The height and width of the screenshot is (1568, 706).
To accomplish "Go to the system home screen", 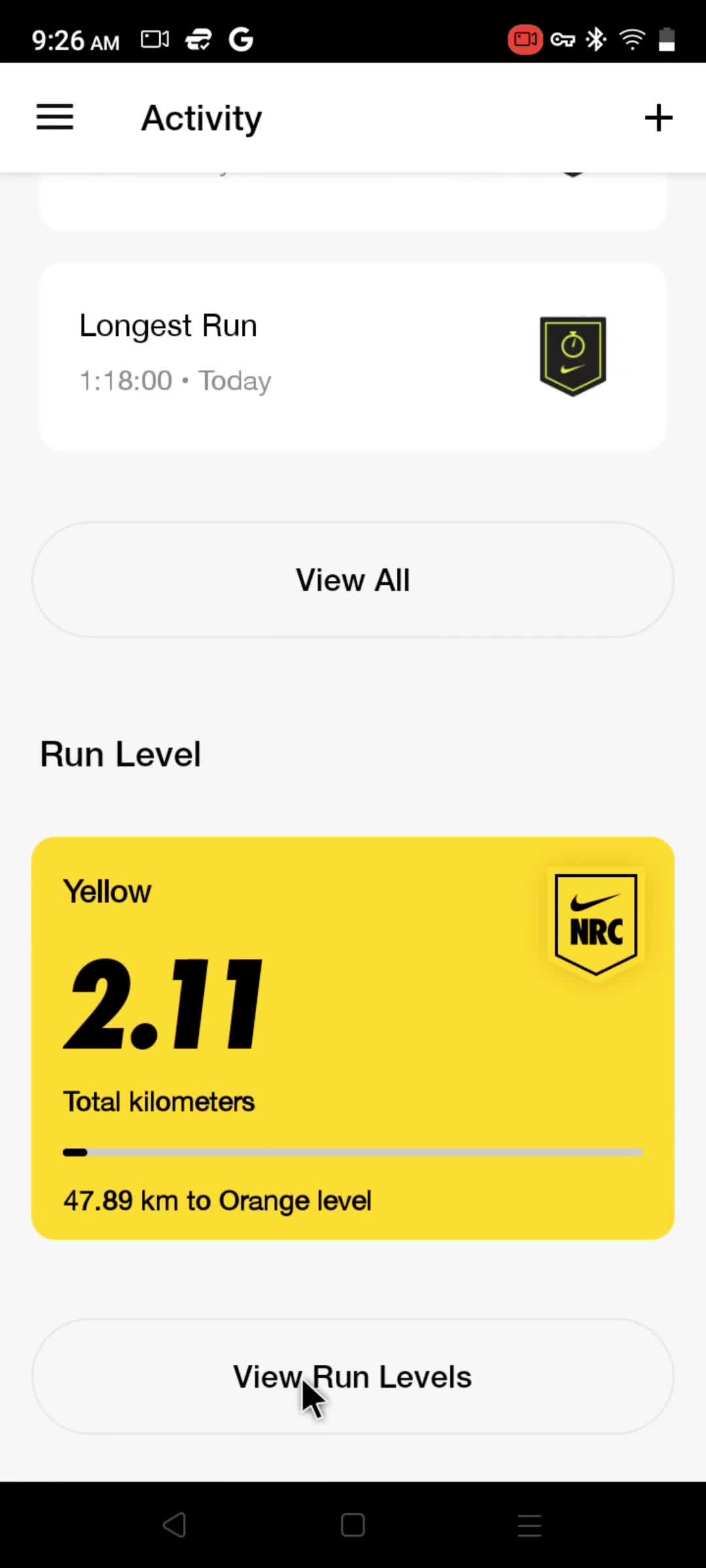I will pos(353,1526).
